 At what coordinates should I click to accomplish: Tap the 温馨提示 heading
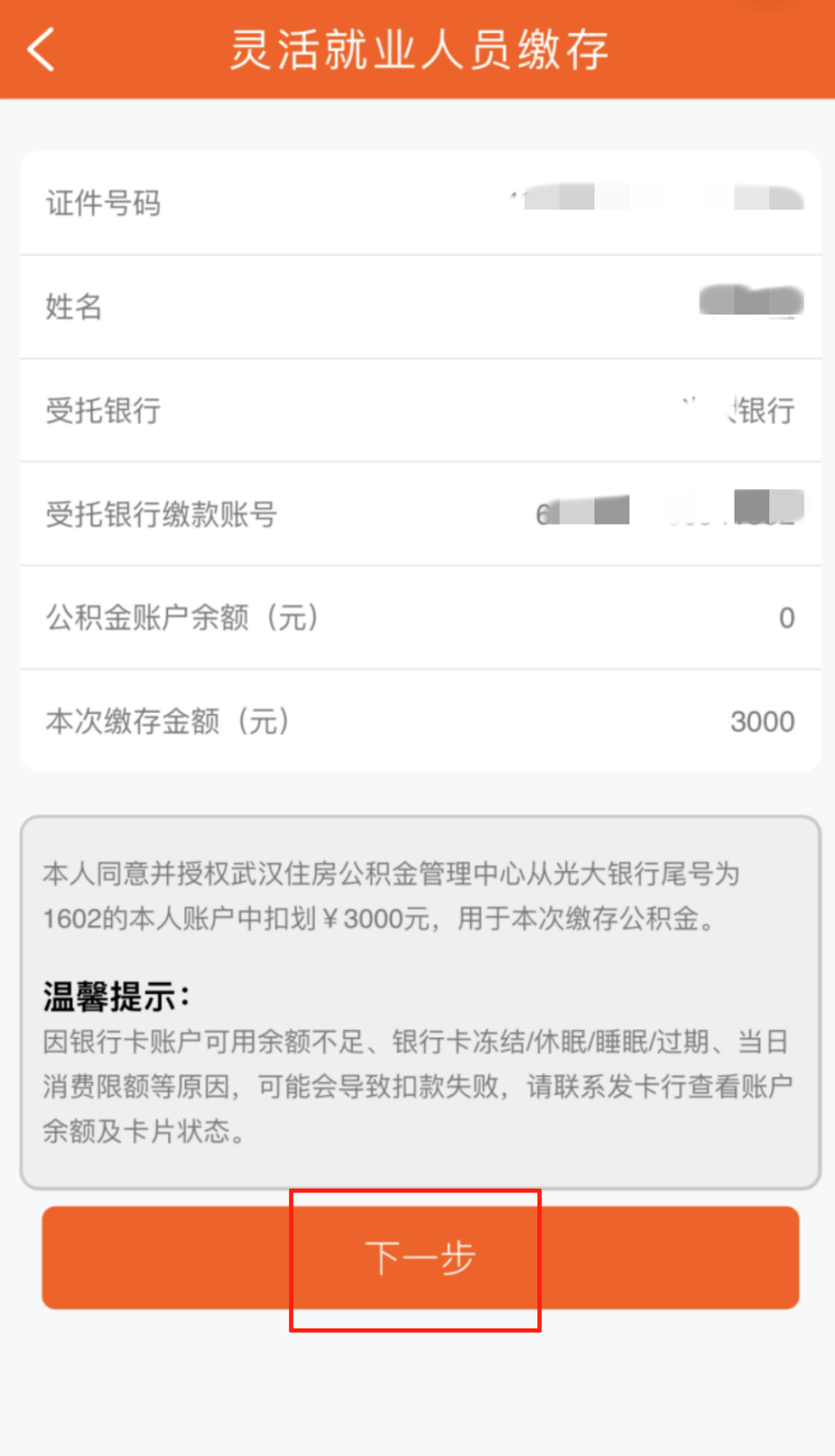click(118, 997)
